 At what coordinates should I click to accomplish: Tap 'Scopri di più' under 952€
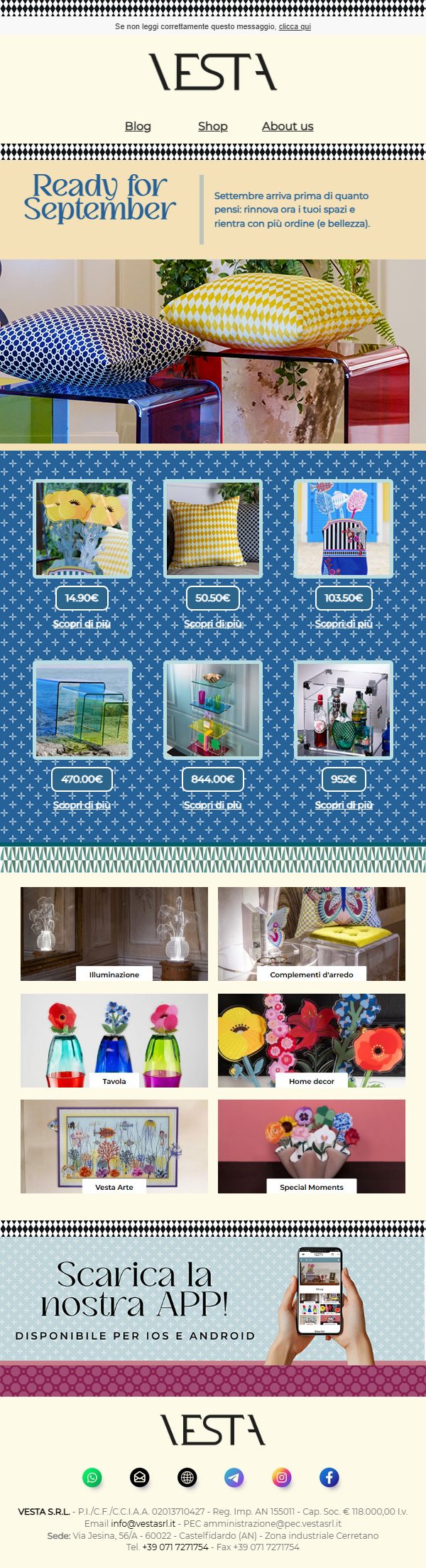coord(344,805)
